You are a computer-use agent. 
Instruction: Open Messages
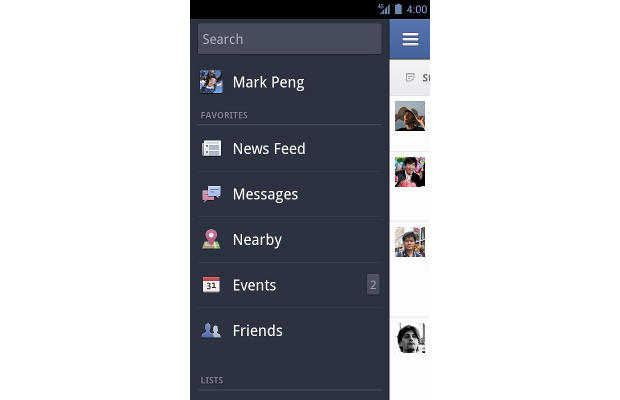265,194
